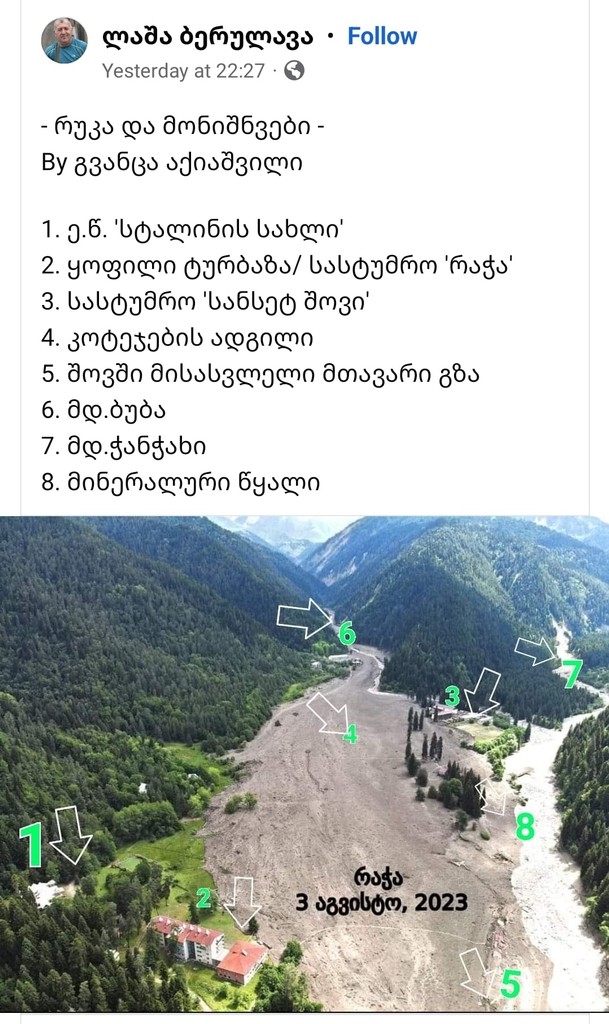Open the aerial photo of Shovi
The image size is (609, 1024).
point(304,765)
